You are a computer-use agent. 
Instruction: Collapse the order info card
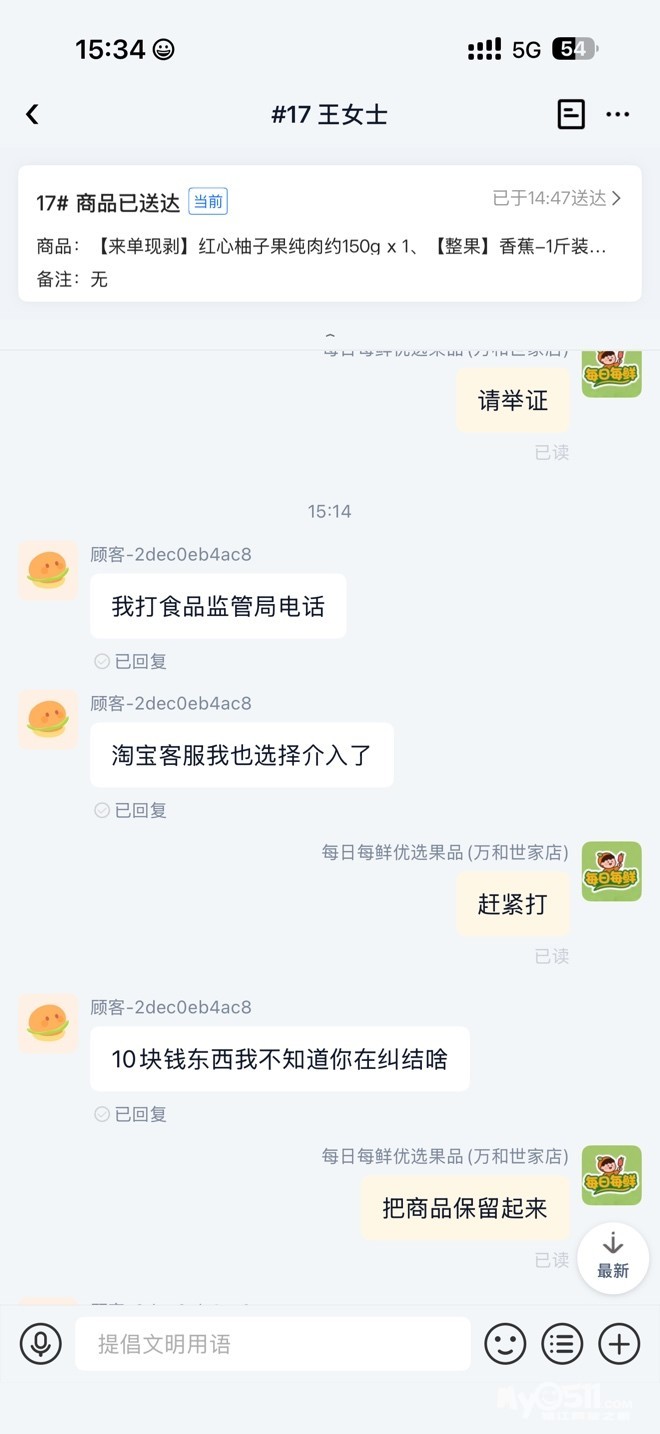pyautogui.click(x=330, y=337)
